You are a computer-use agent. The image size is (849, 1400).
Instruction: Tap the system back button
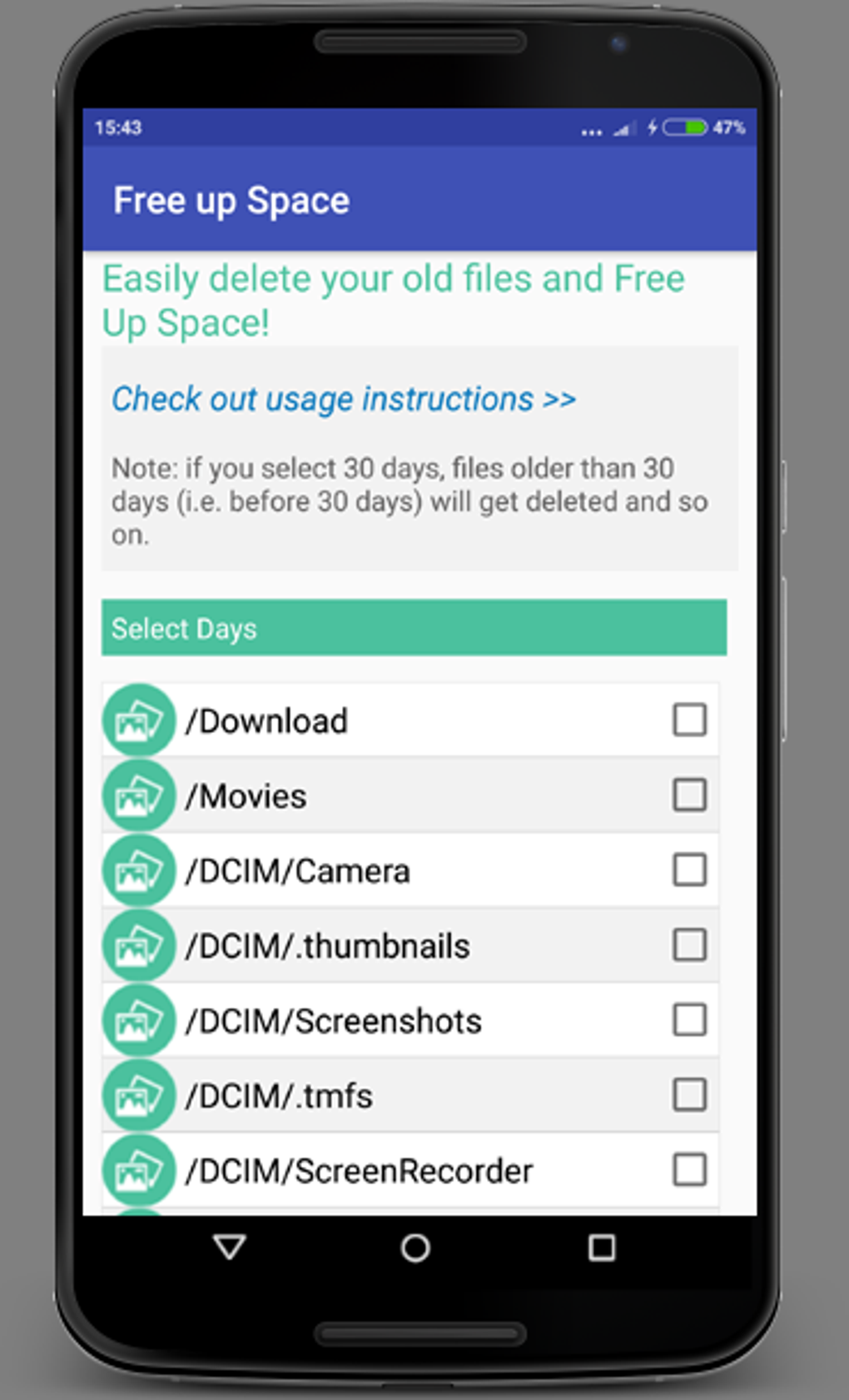pos(230,1248)
